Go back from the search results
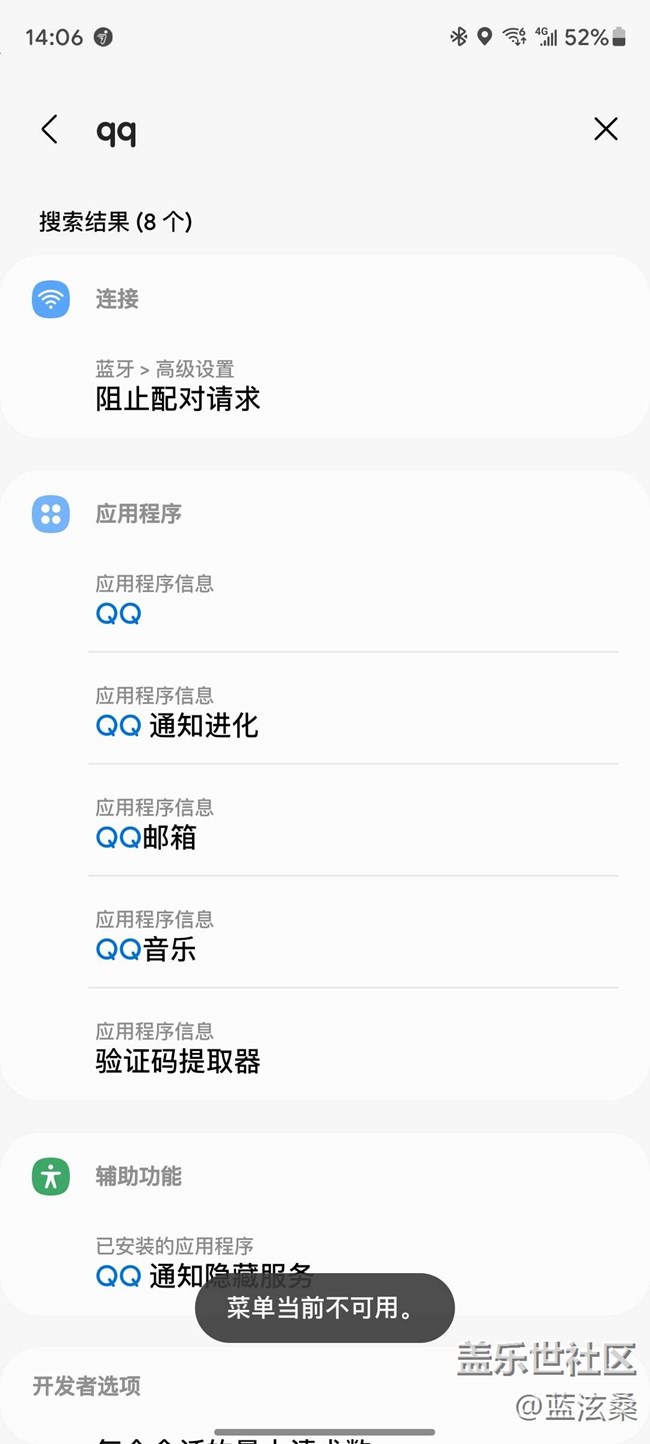Viewport: 650px width, 1444px height. pos(49,129)
